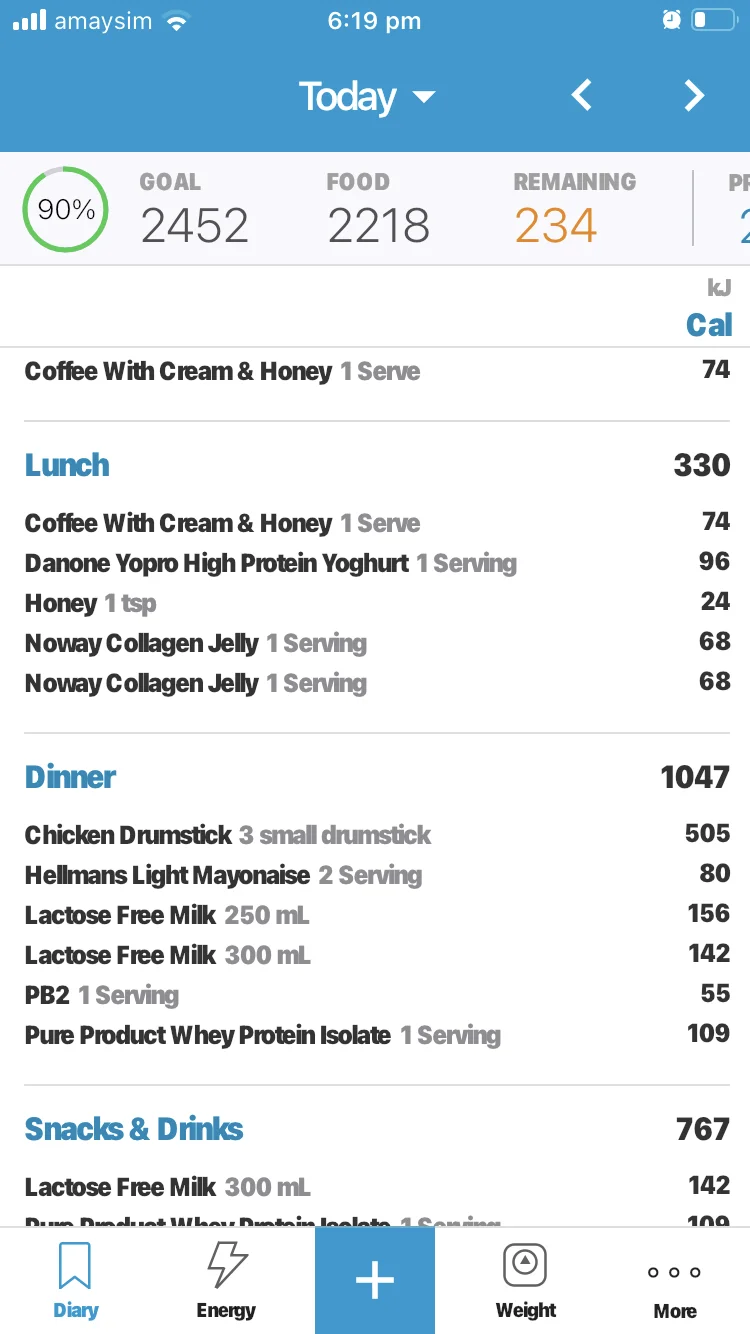This screenshot has height=1334, width=750.
Task: Open Lactose Free Milk 250 mL entry
Action: click(x=167, y=915)
